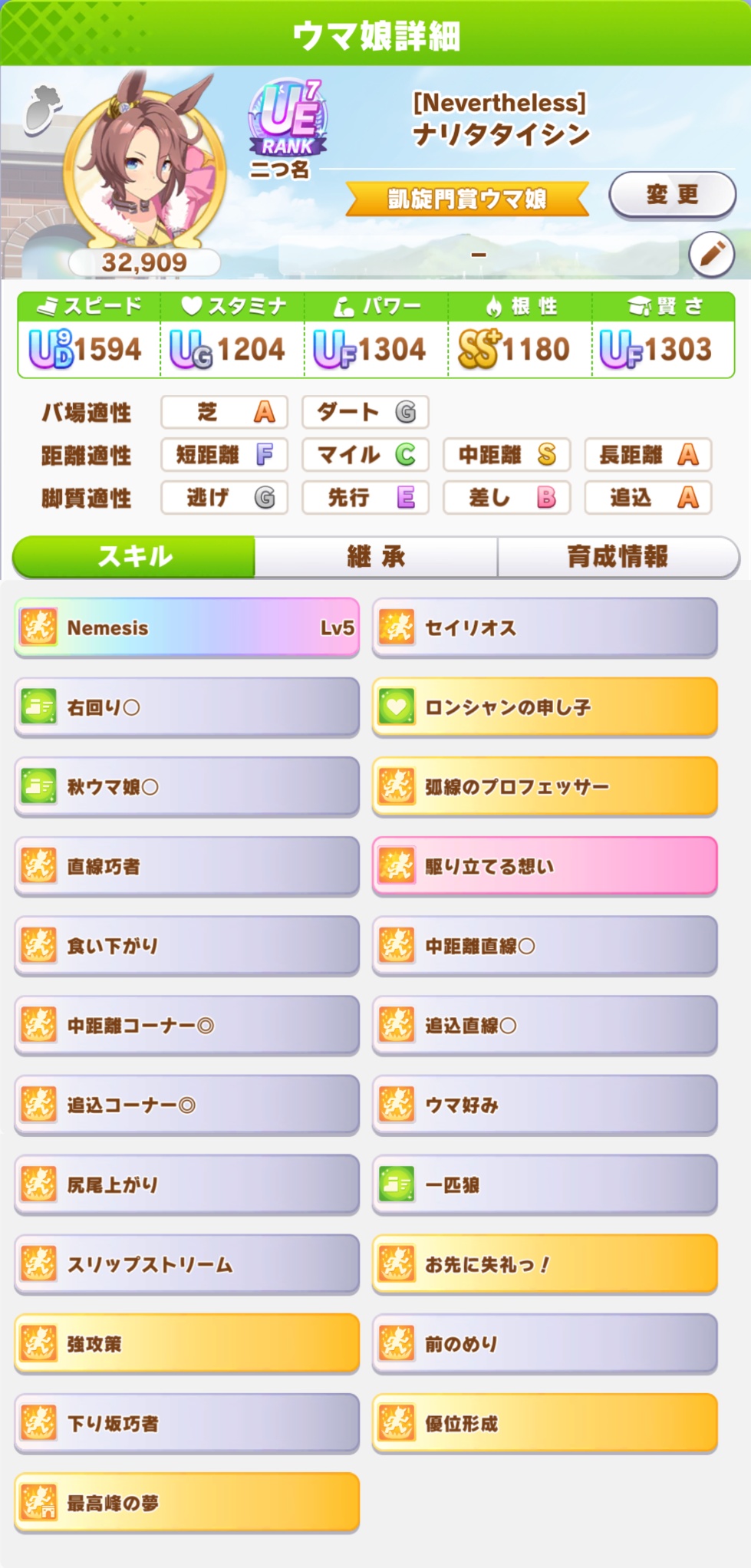Viewport: 751px width, 1568px height.
Task: Open the 最高峰の夢 skill
Action: coord(186,1503)
